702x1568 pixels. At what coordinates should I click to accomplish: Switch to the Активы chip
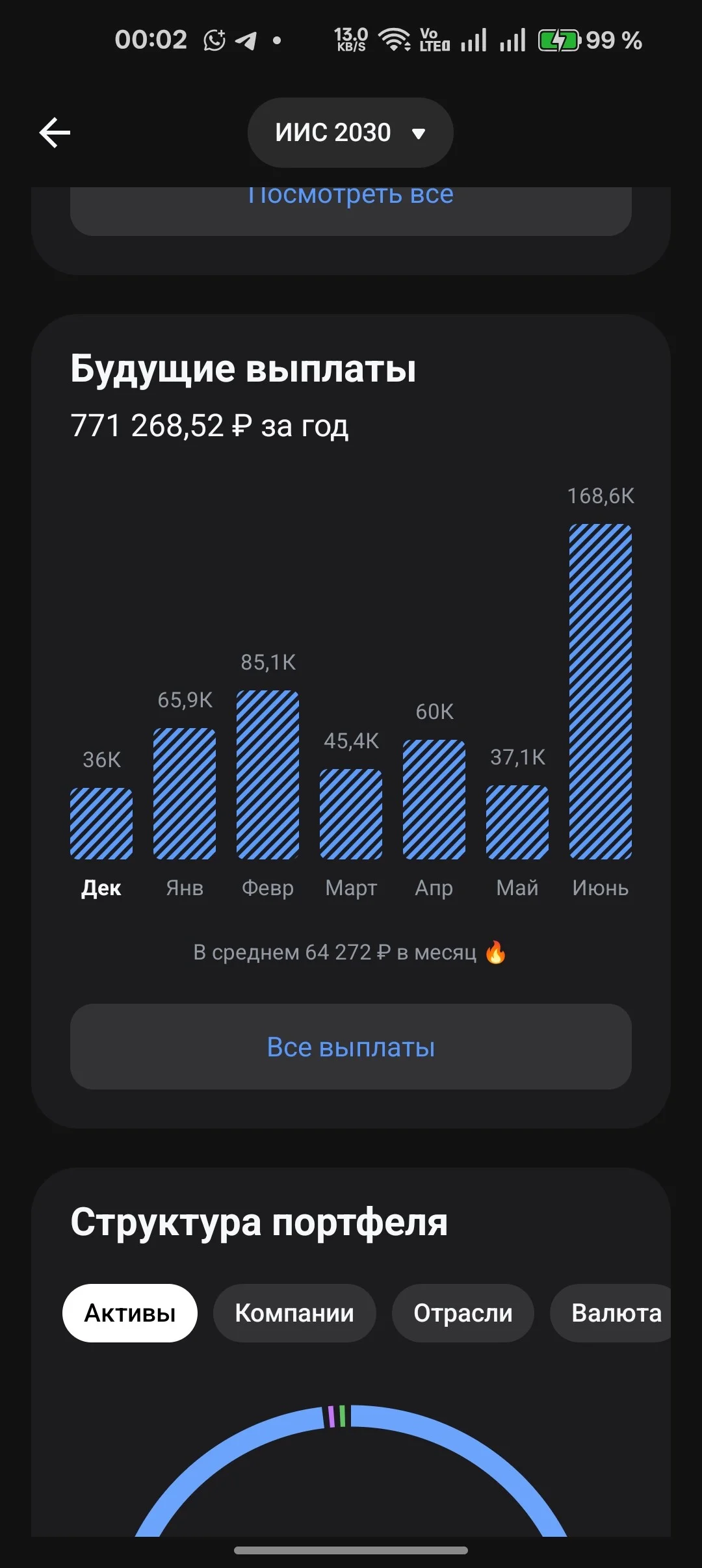[x=130, y=1313]
